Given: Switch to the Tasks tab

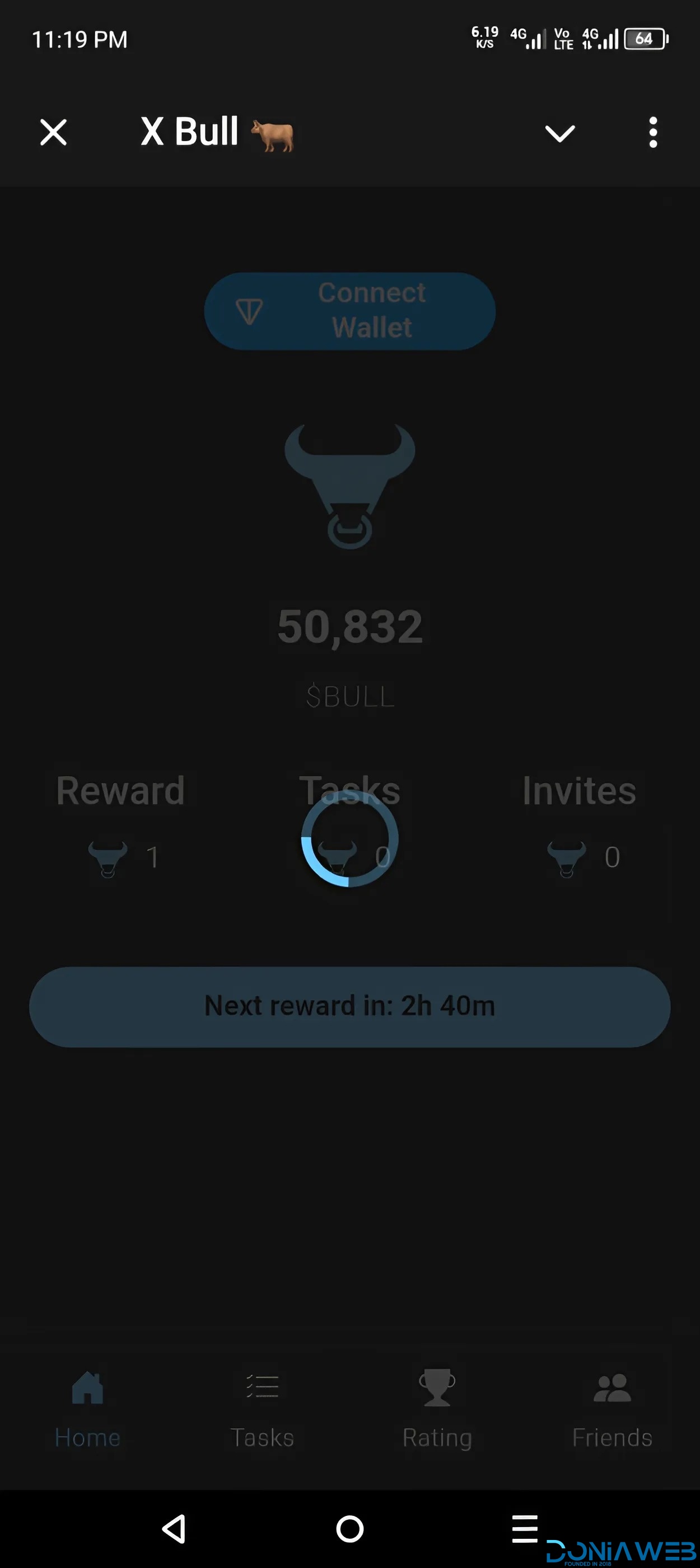Looking at the screenshot, I should pos(262,1410).
